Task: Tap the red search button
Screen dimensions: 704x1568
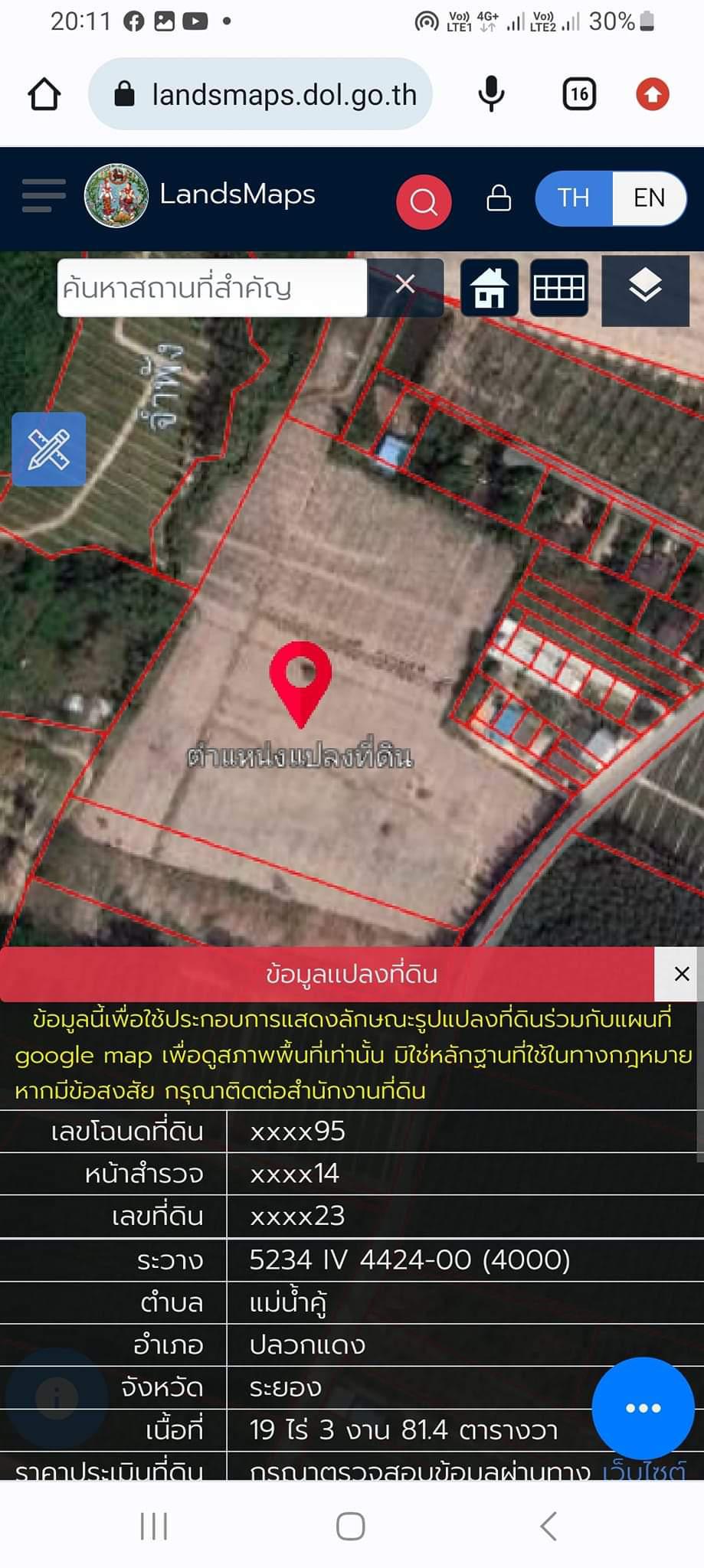Action: click(424, 201)
